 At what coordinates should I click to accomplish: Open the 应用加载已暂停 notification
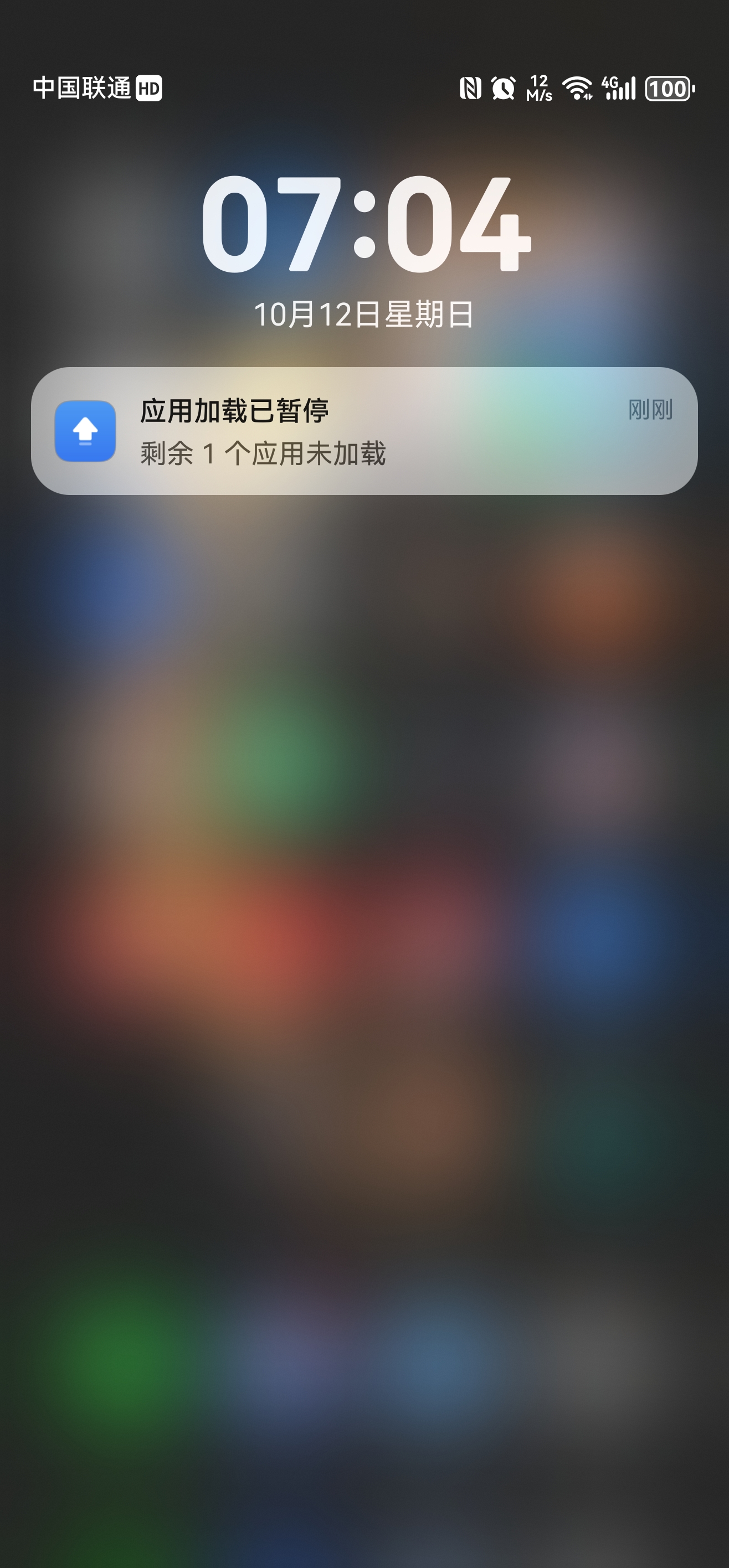(x=364, y=431)
